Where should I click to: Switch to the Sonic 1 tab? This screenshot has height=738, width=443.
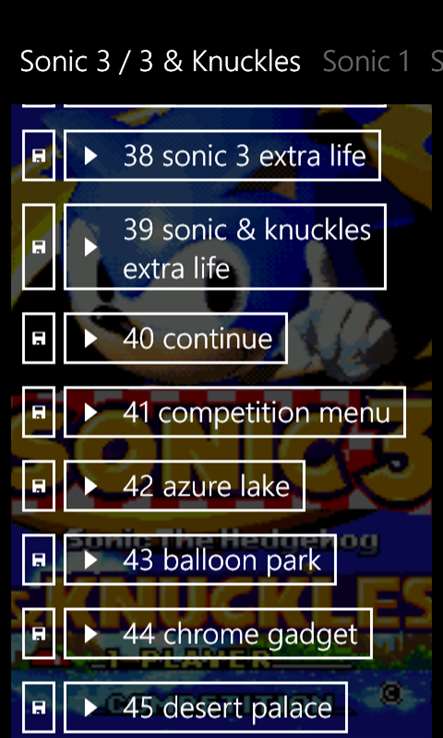(366, 61)
